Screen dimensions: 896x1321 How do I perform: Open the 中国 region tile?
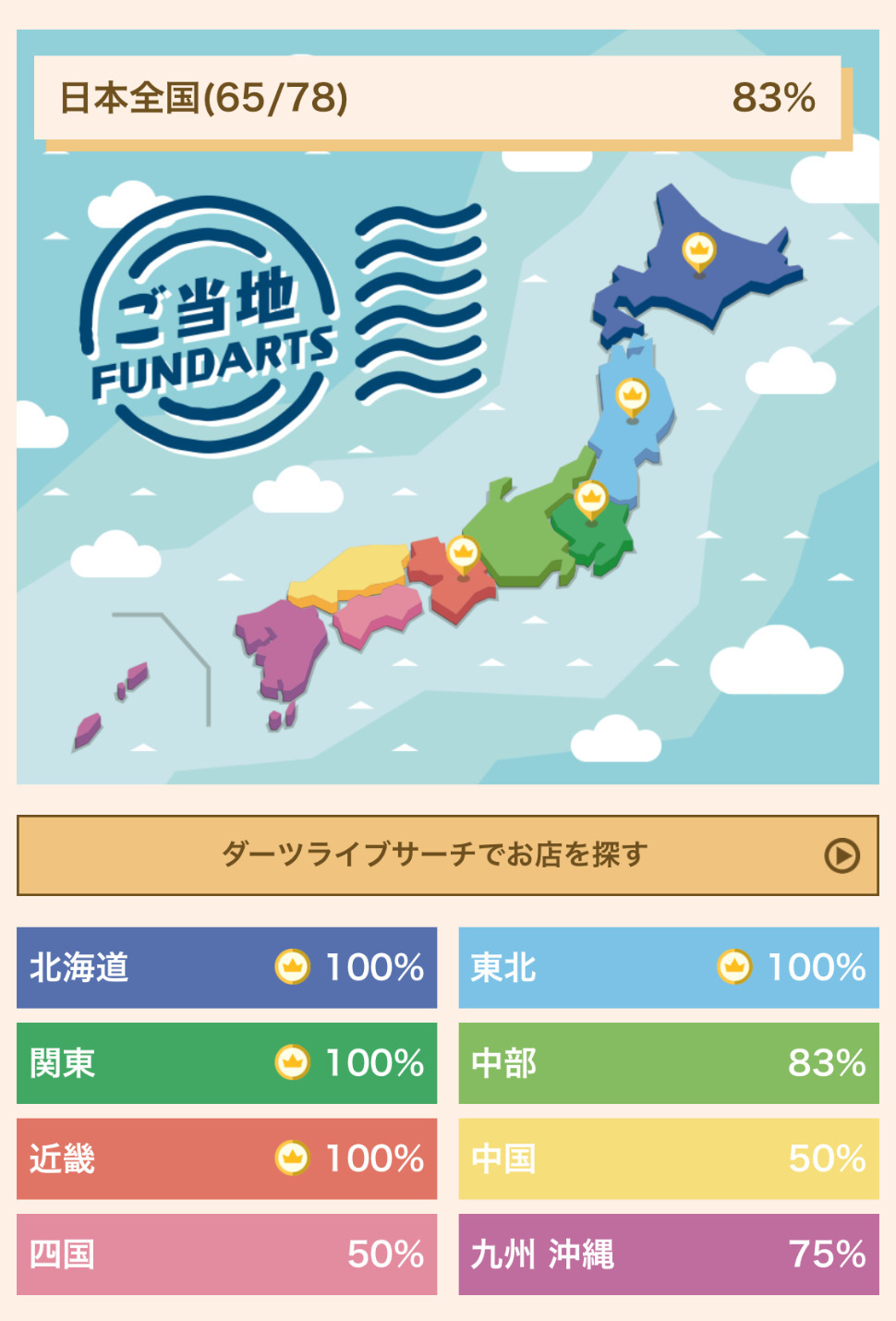(x=668, y=1158)
